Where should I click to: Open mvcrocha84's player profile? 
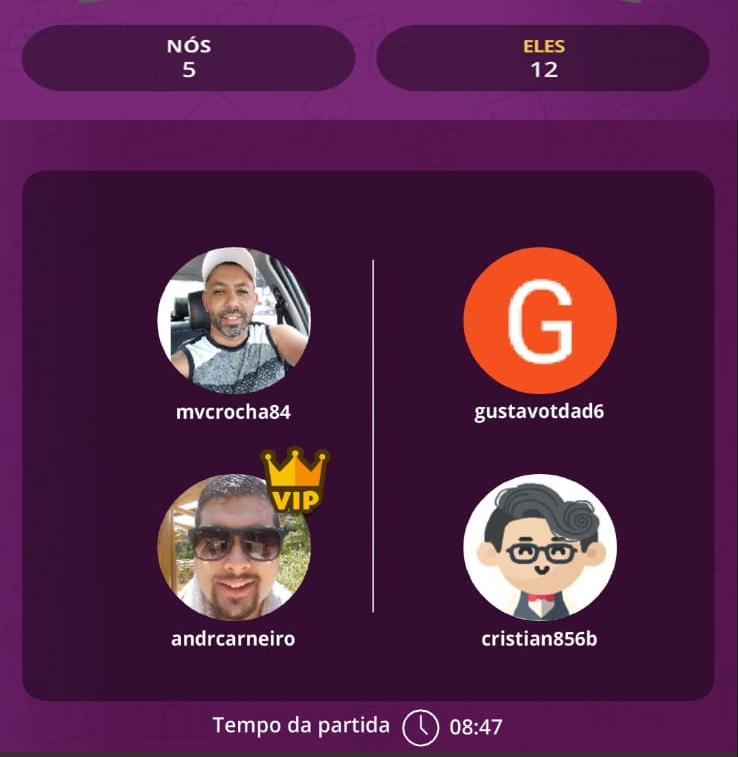tap(234, 321)
